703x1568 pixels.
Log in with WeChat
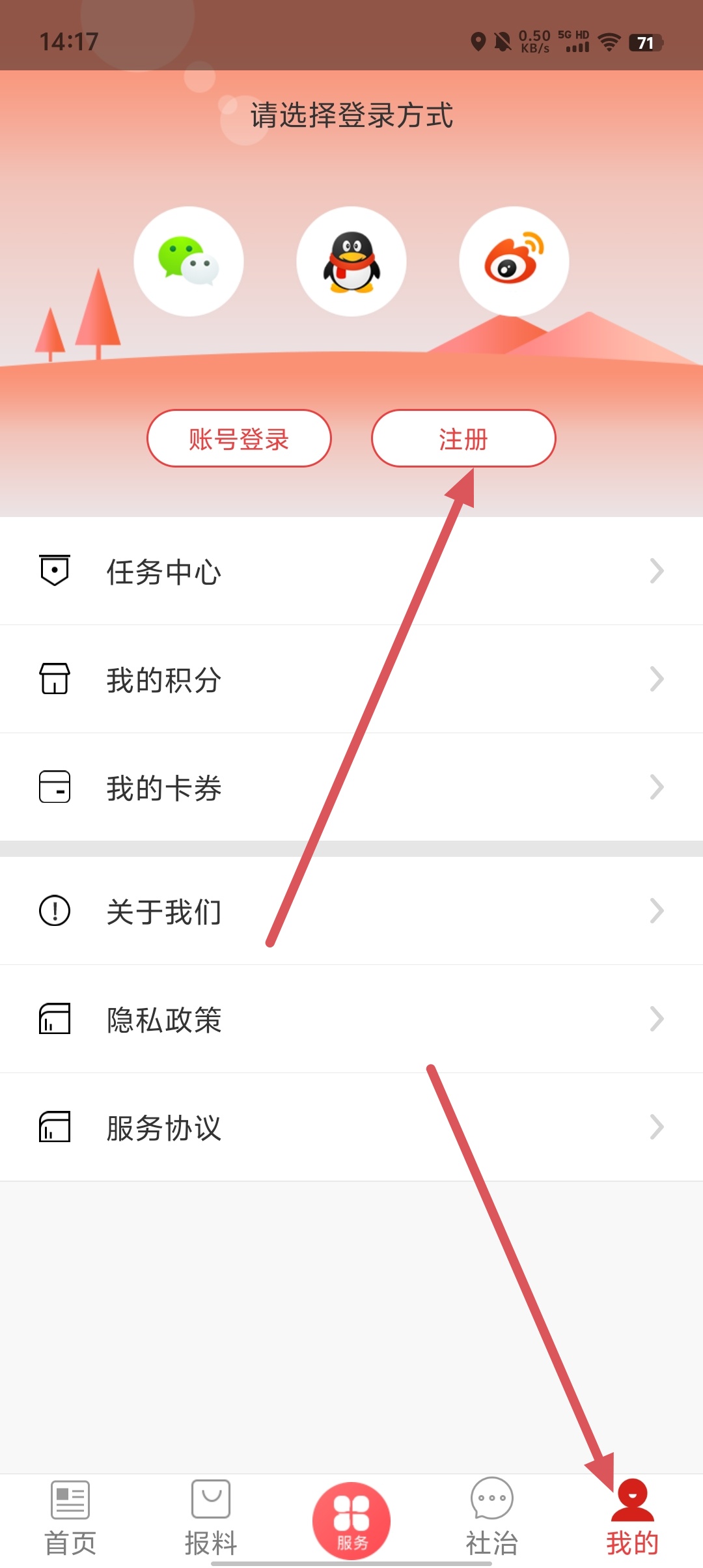tap(189, 261)
